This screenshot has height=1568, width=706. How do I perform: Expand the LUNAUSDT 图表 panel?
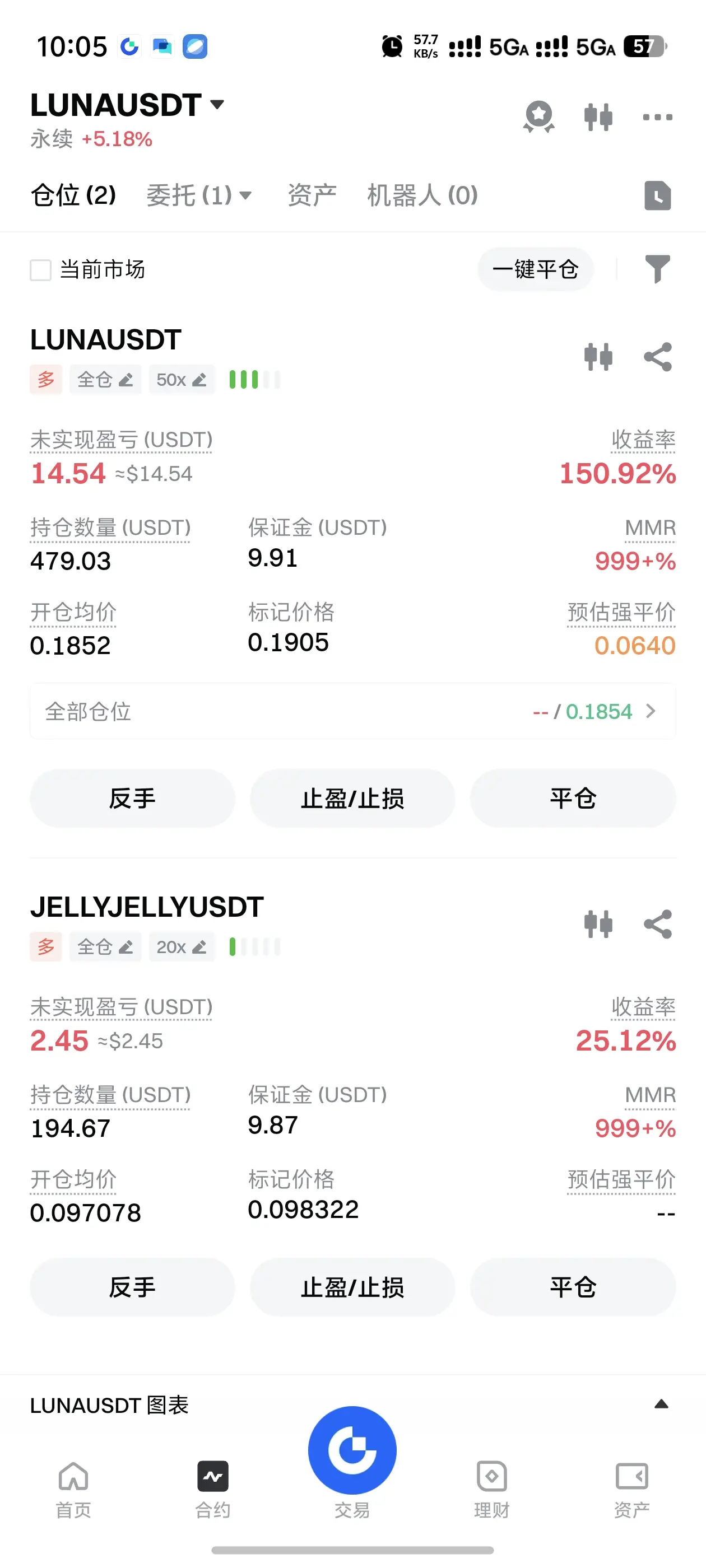point(661,1404)
